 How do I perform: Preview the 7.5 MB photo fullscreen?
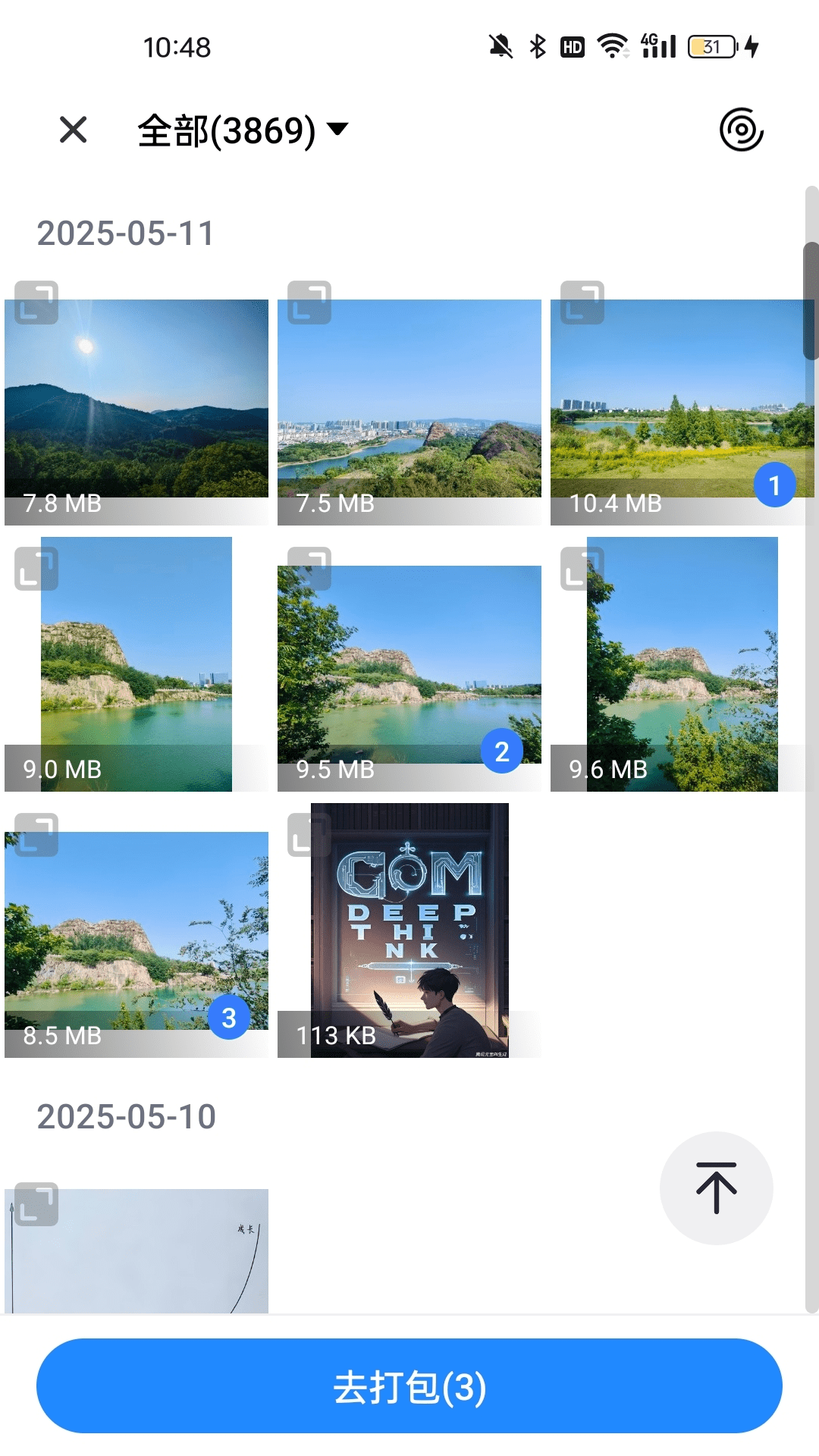309,303
